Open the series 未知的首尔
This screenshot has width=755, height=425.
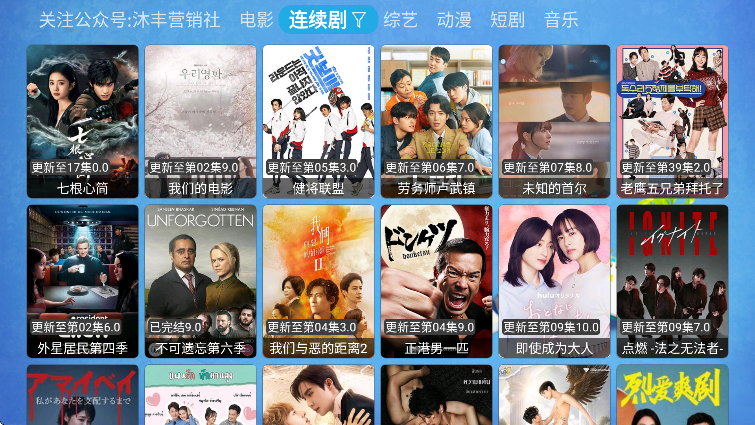pyautogui.click(x=554, y=120)
